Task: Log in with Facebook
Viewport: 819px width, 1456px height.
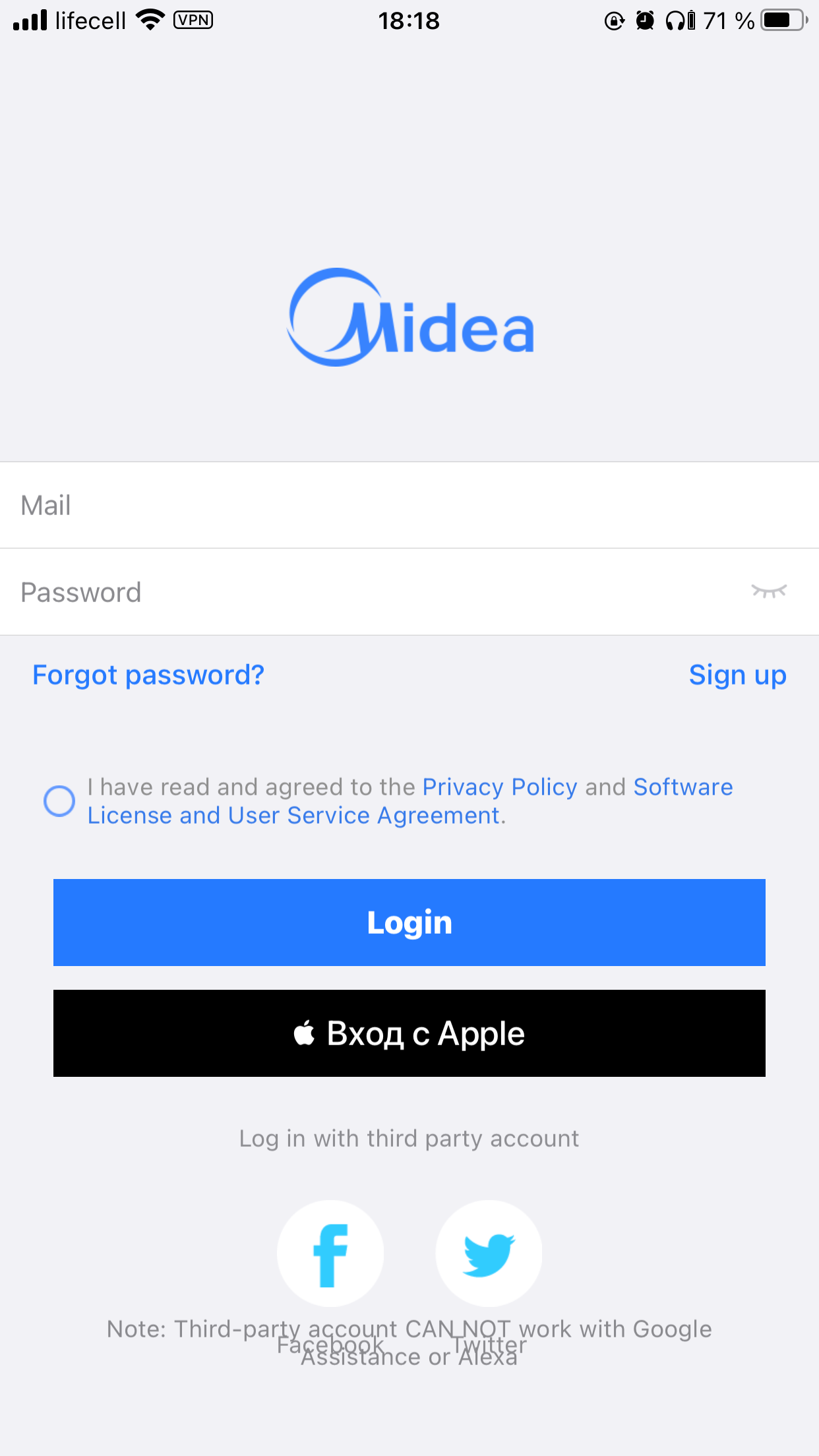Action: click(330, 1254)
